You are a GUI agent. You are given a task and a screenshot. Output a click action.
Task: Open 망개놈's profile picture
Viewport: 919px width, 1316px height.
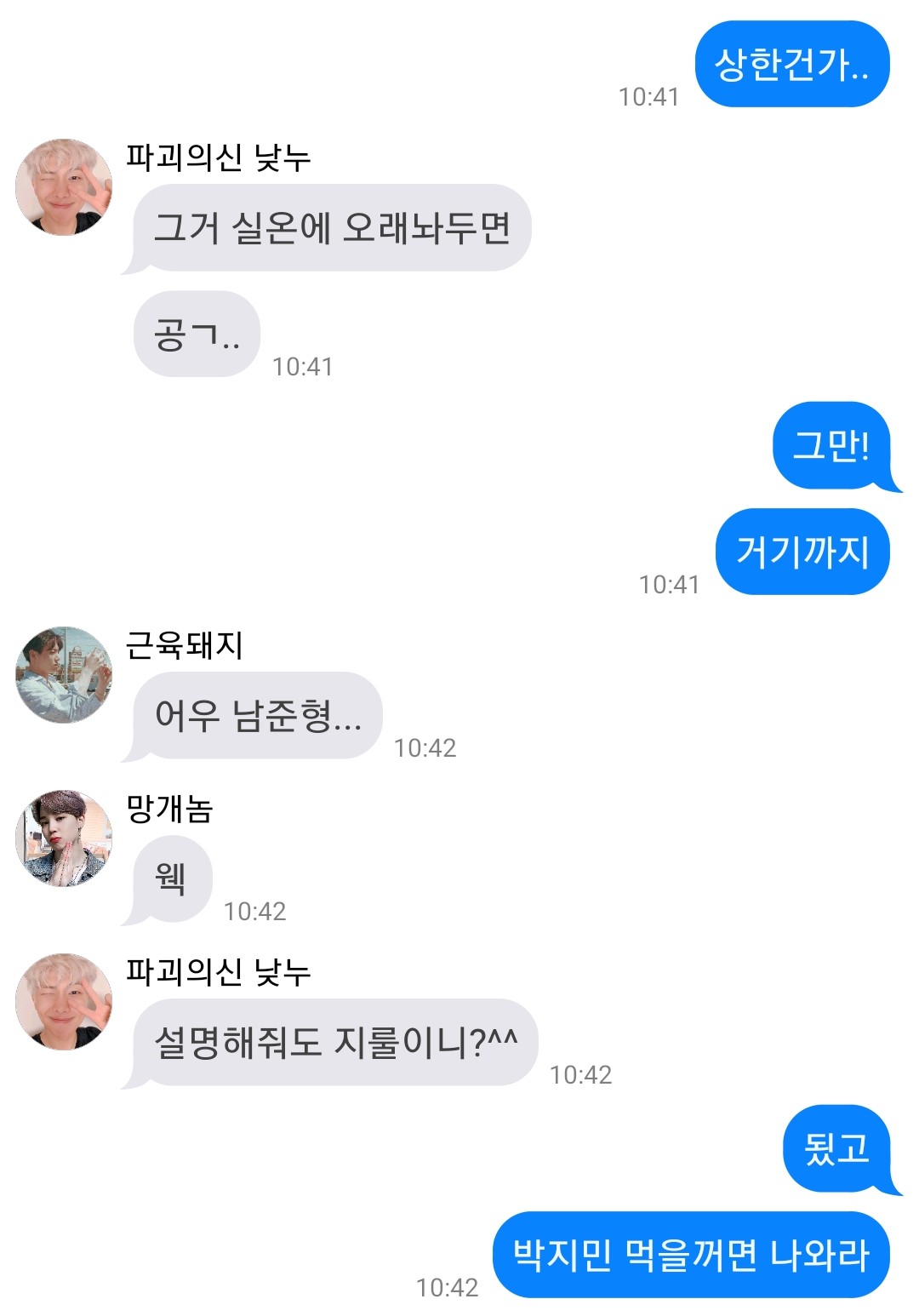64,838
